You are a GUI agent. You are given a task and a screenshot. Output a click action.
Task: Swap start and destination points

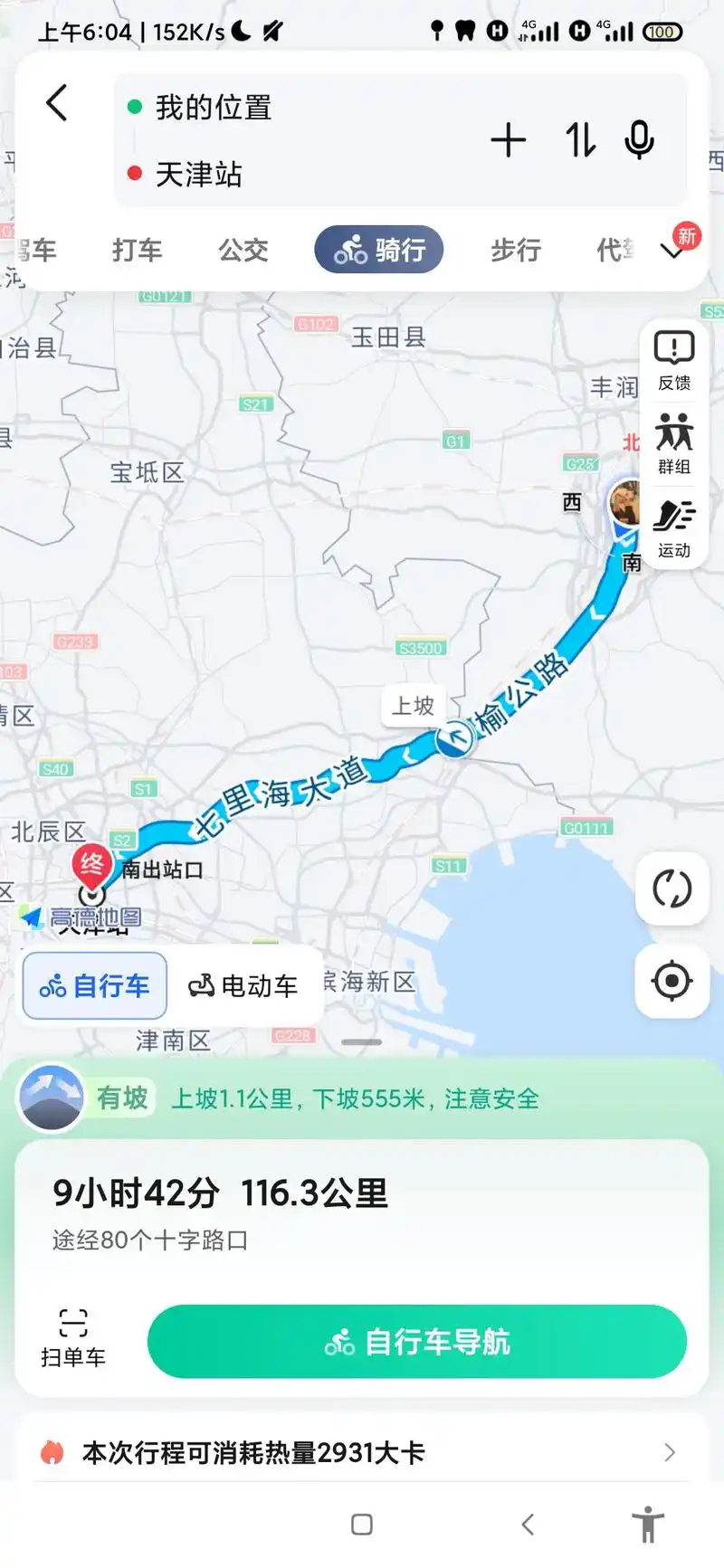[x=580, y=140]
